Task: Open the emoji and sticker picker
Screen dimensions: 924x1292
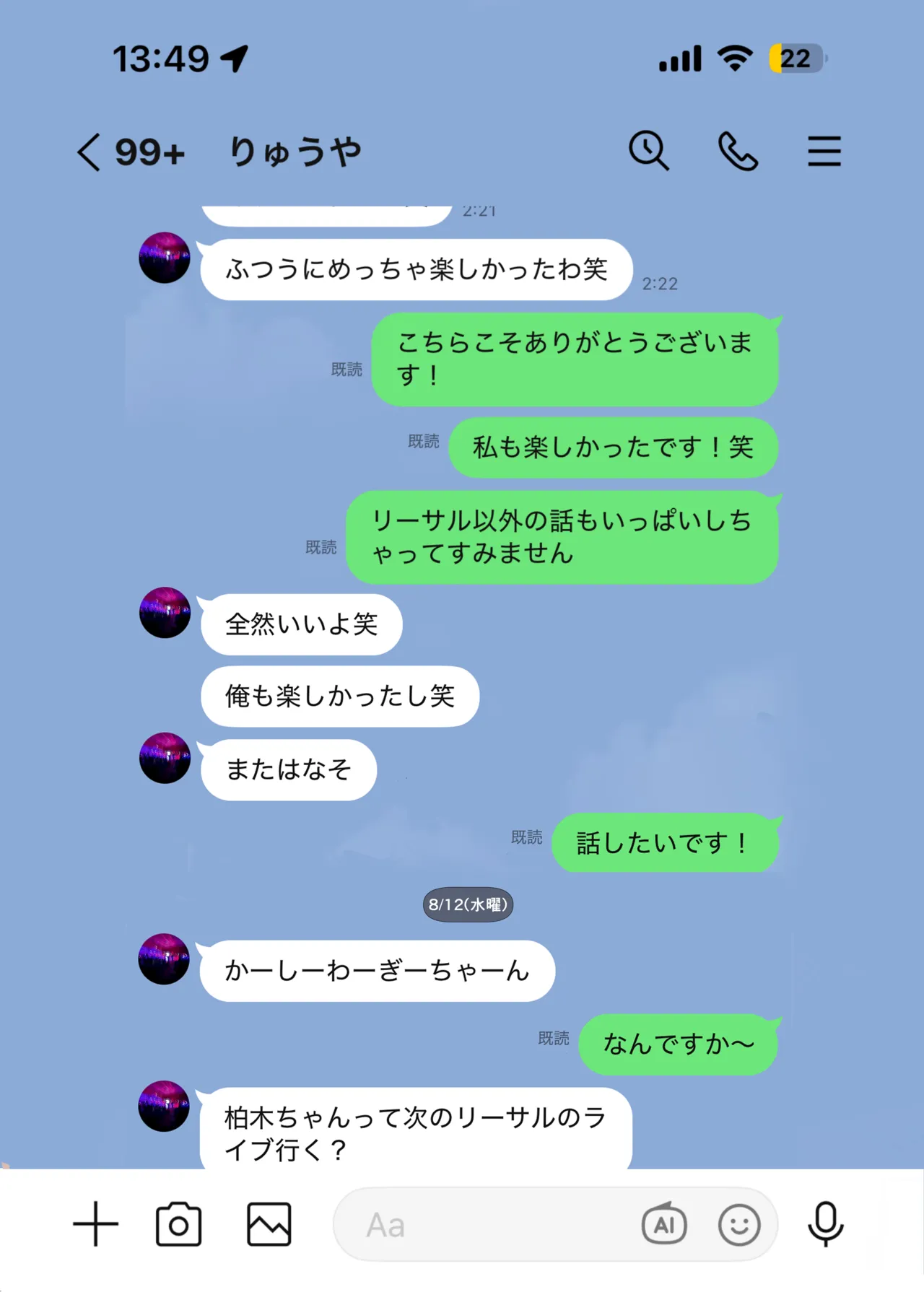Action: point(739,1224)
